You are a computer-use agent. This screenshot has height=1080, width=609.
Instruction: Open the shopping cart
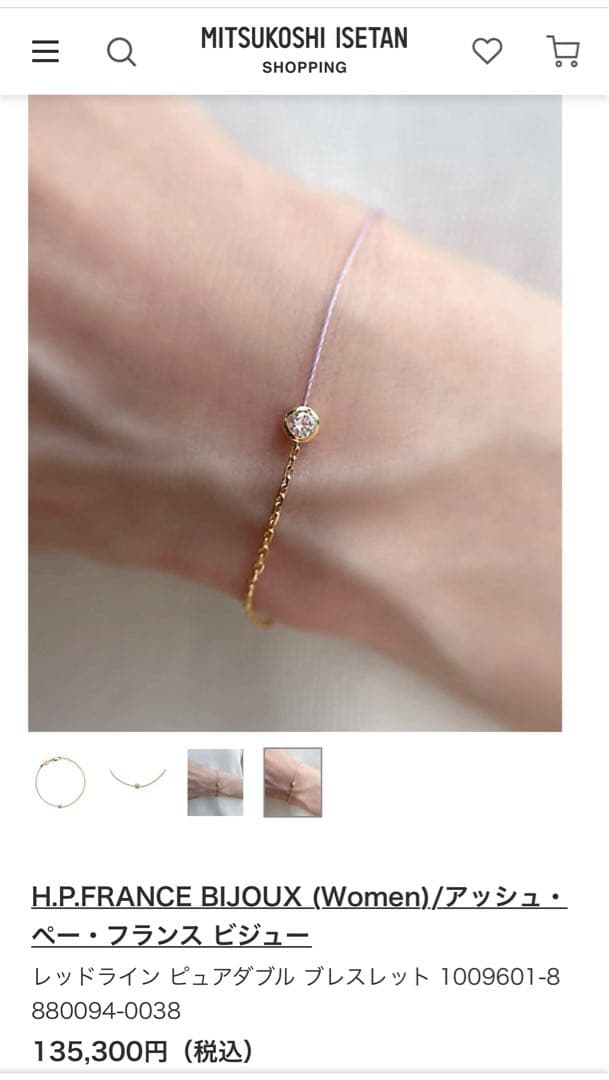click(563, 51)
